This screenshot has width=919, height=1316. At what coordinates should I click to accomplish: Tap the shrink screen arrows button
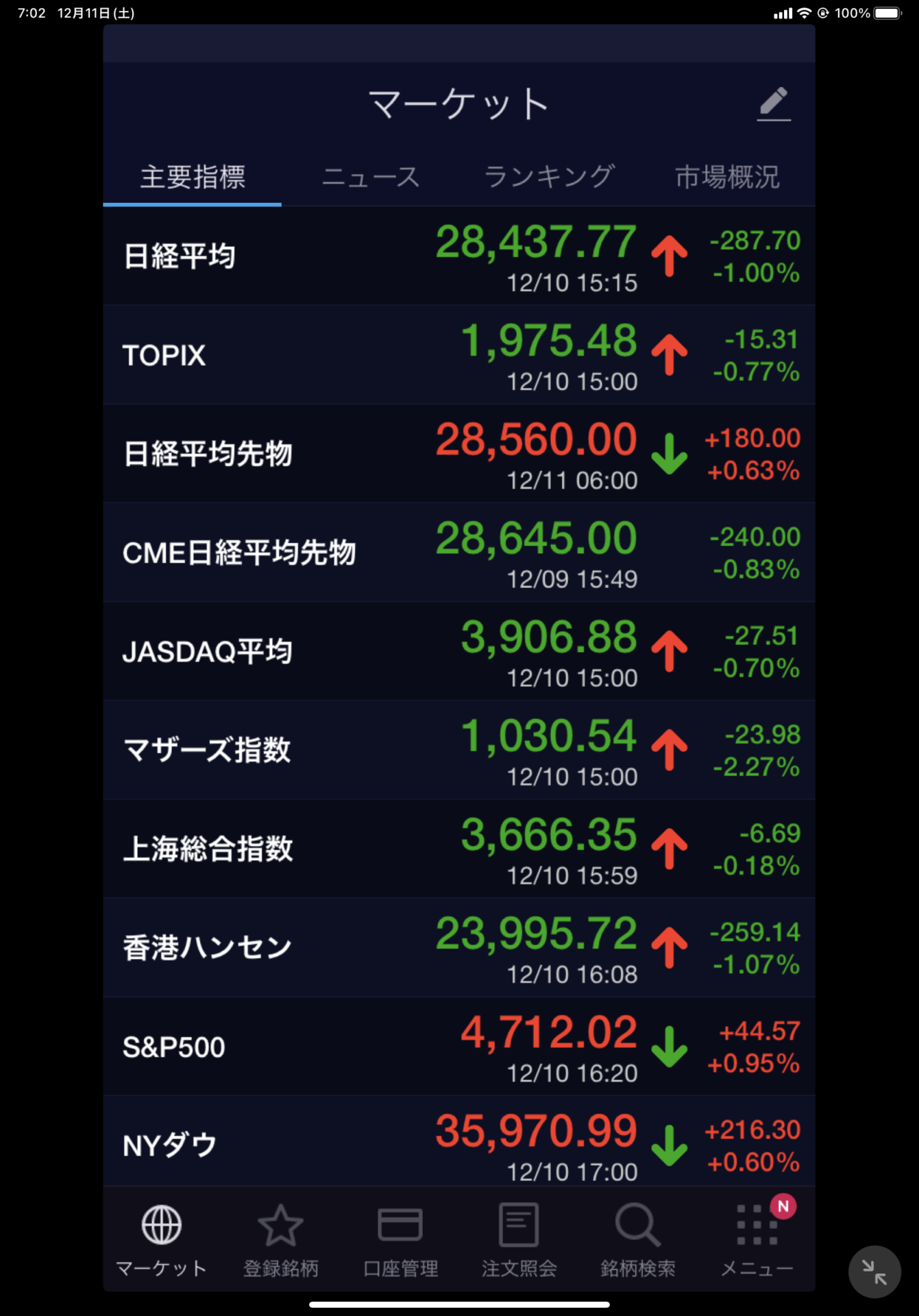874,1271
